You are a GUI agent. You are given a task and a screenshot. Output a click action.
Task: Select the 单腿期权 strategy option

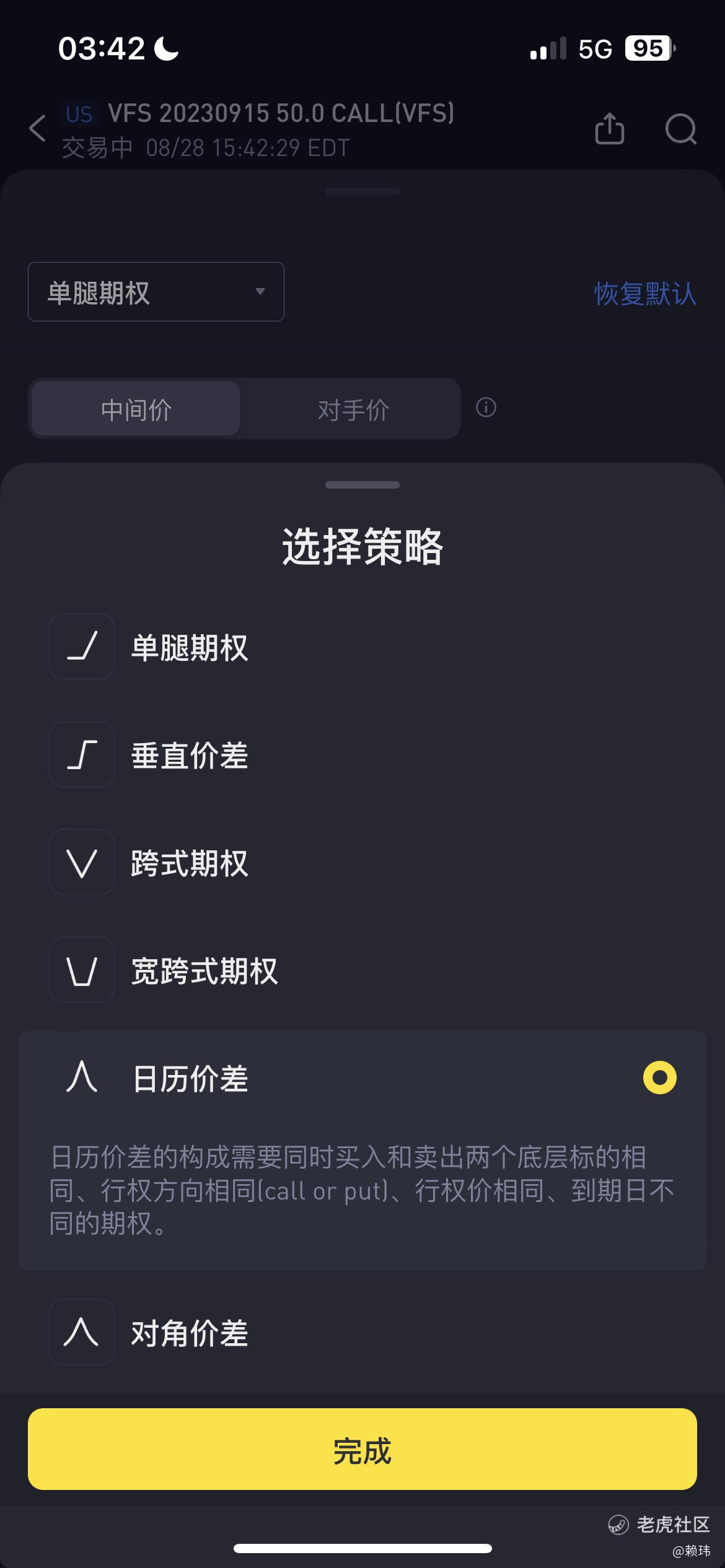click(x=362, y=647)
